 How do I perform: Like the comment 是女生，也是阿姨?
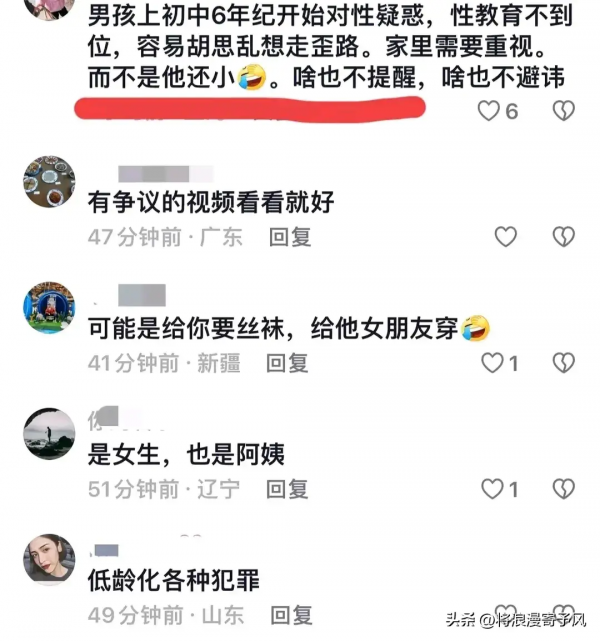493,489
